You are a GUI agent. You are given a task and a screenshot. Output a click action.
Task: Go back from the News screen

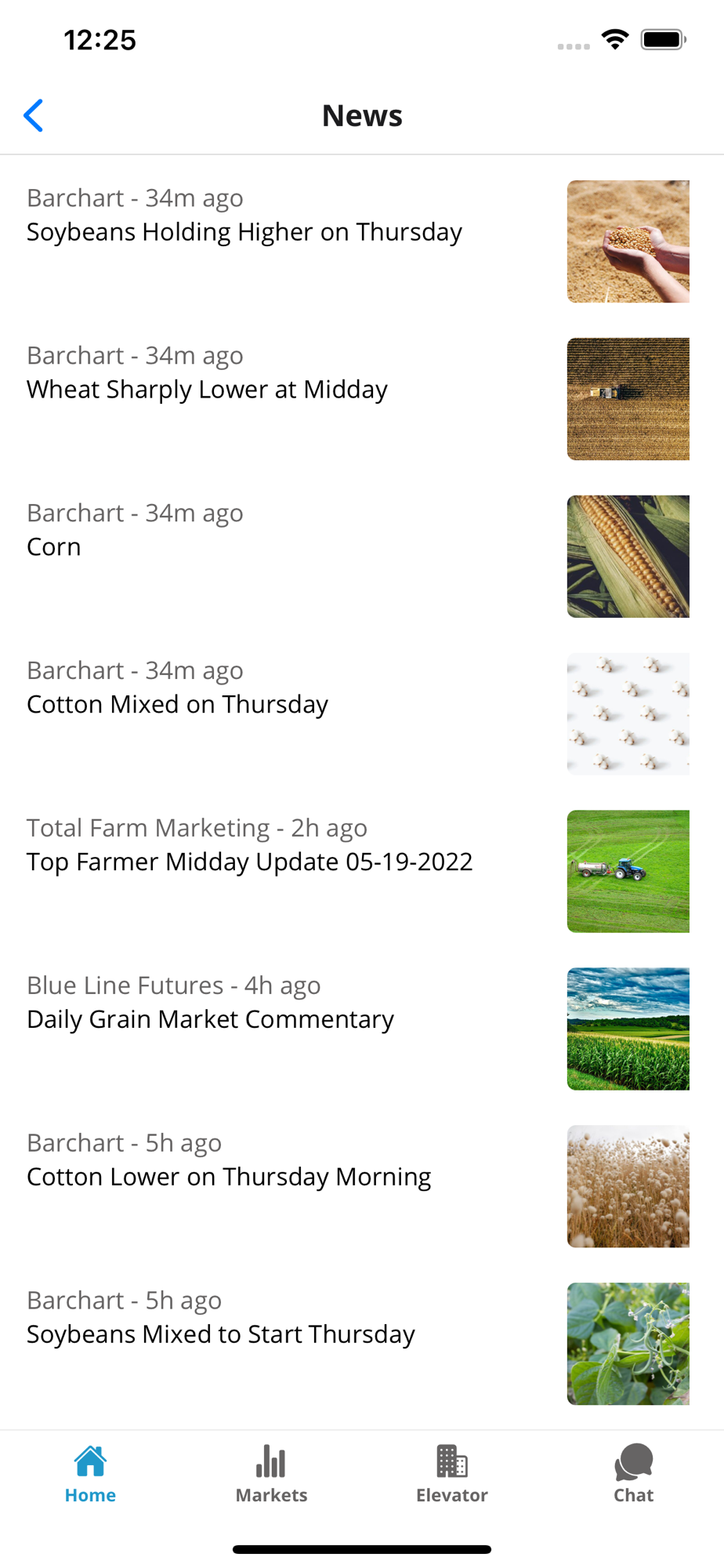click(34, 116)
